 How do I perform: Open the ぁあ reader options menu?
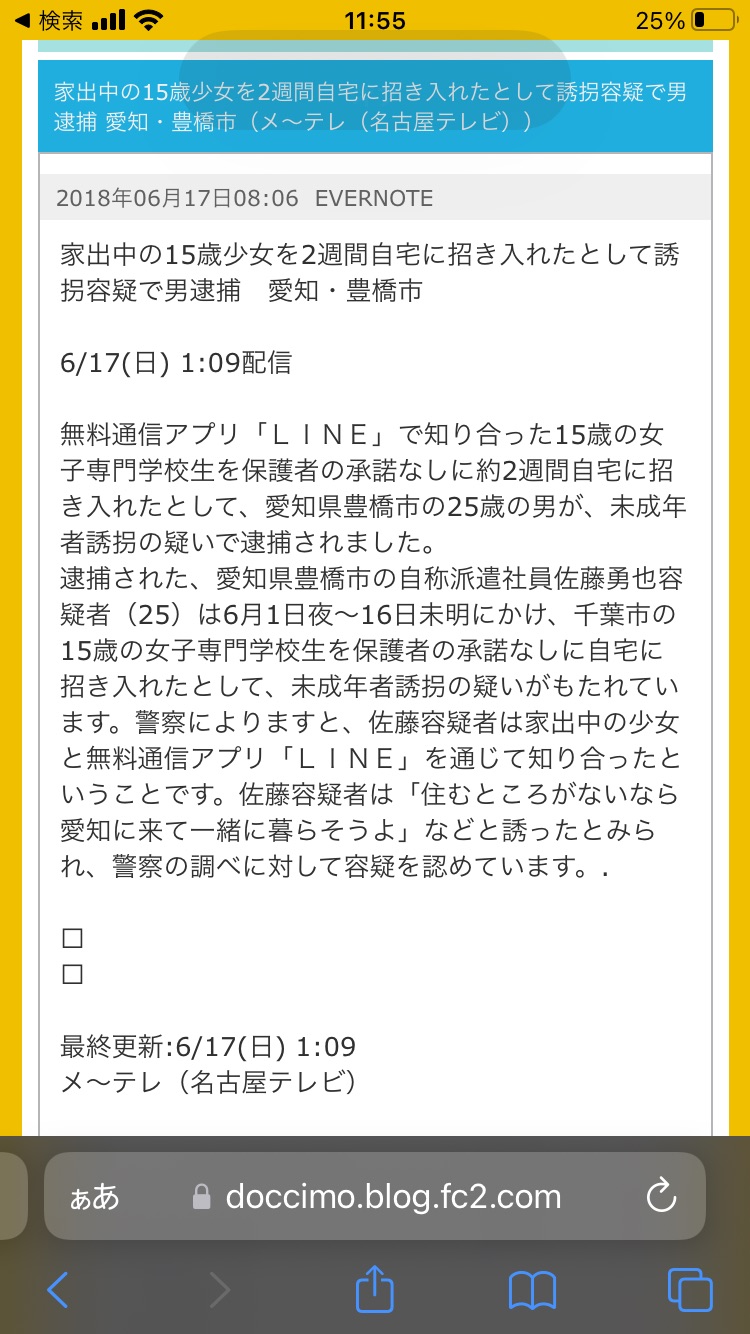point(94,1197)
